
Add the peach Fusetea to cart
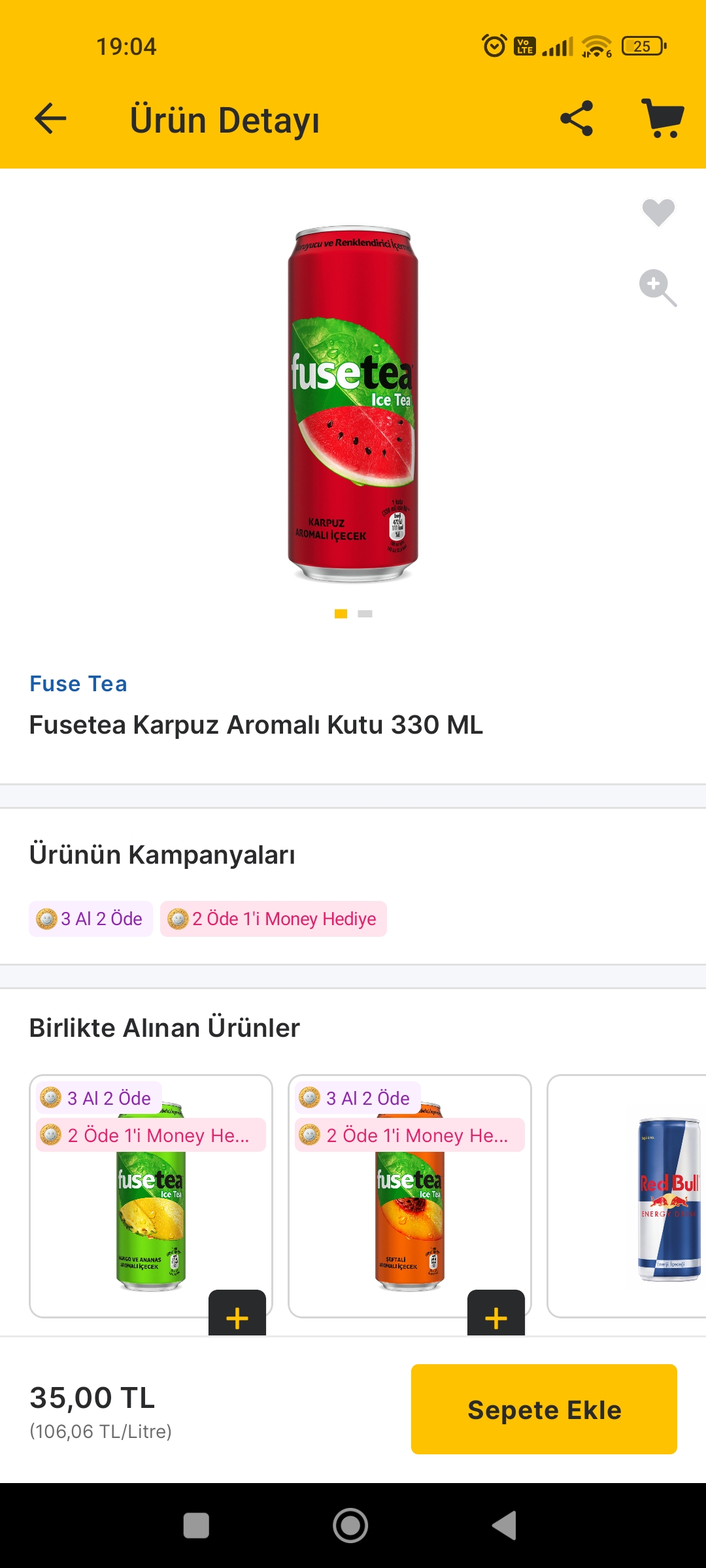[496, 1315]
